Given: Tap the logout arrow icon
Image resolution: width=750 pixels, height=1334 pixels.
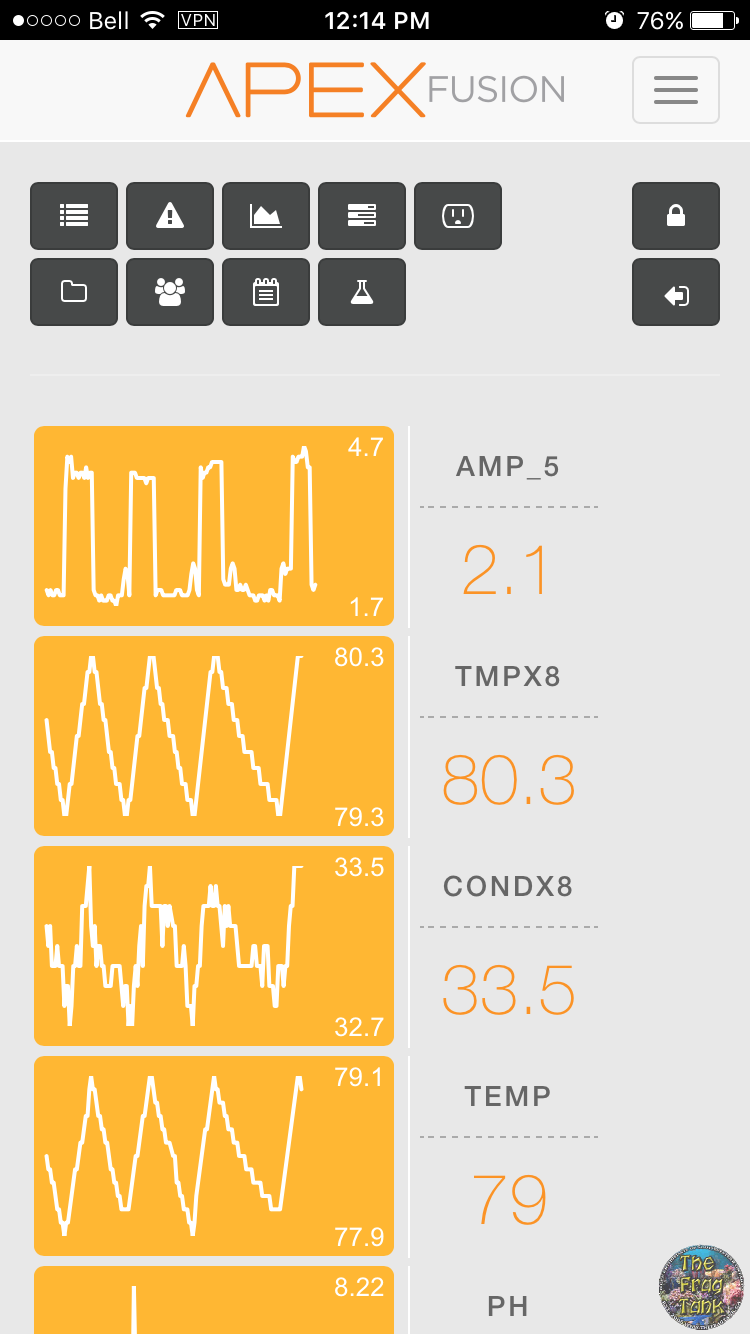Looking at the screenshot, I should (676, 292).
